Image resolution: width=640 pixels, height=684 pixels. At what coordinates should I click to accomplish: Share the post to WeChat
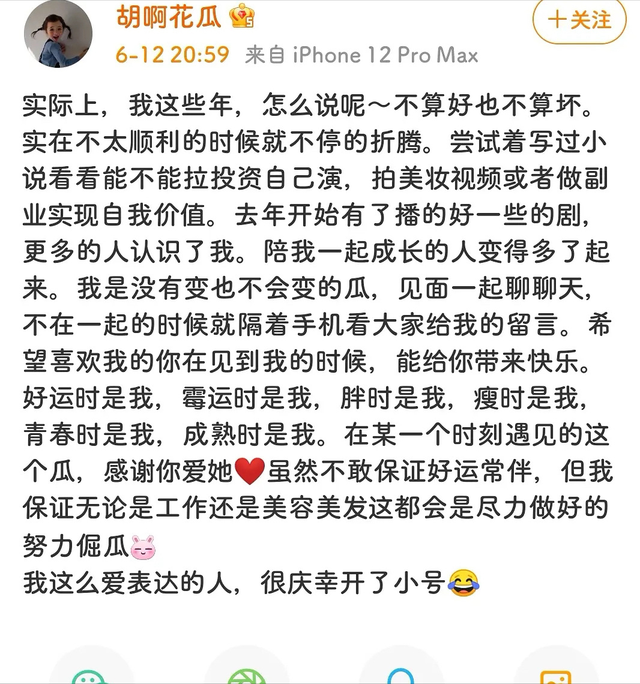coord(91,672)
